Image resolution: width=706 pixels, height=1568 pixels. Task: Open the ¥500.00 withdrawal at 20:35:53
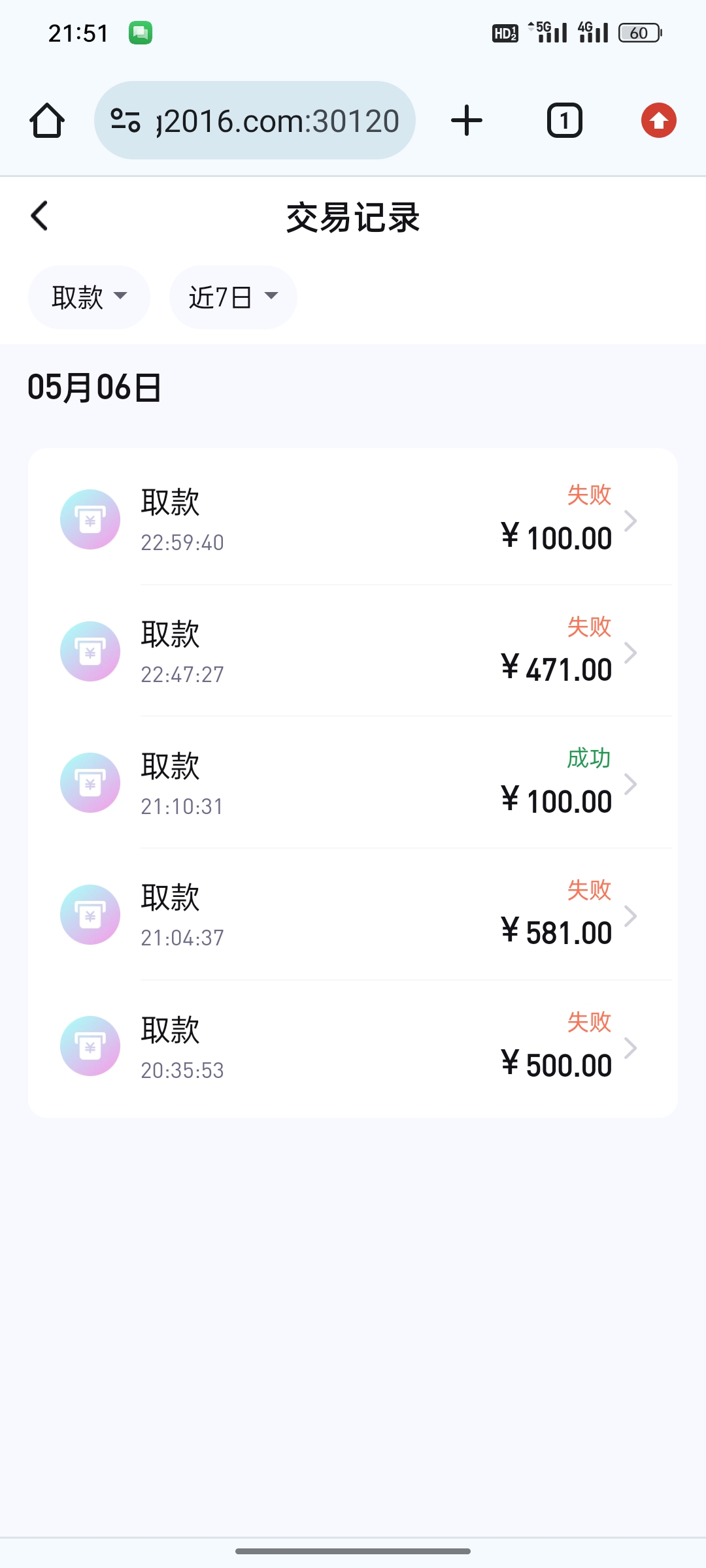click(353, 1047)
